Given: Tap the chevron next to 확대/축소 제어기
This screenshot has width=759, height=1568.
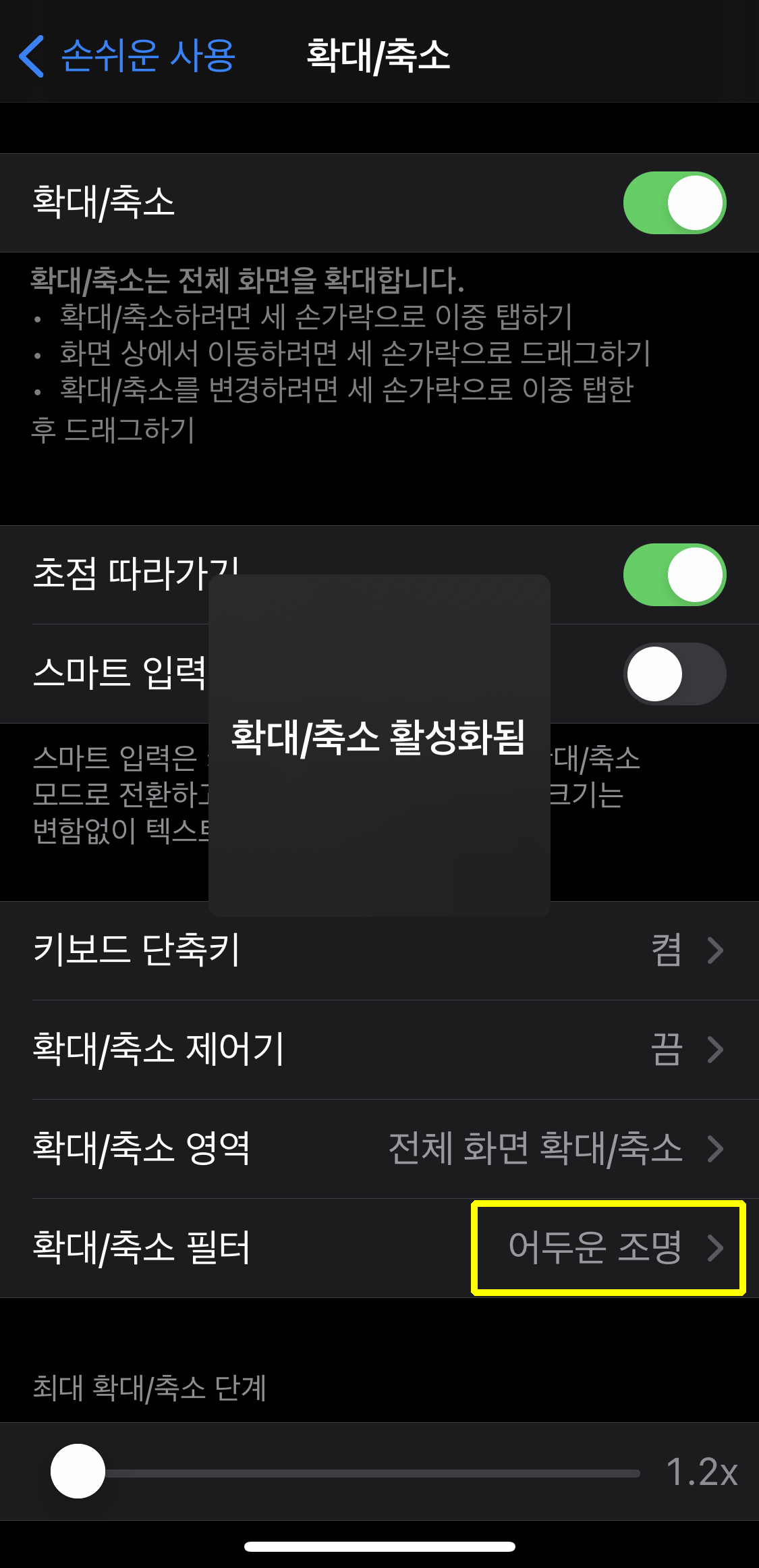Looking at the screenshot, I should (716, 1050).
